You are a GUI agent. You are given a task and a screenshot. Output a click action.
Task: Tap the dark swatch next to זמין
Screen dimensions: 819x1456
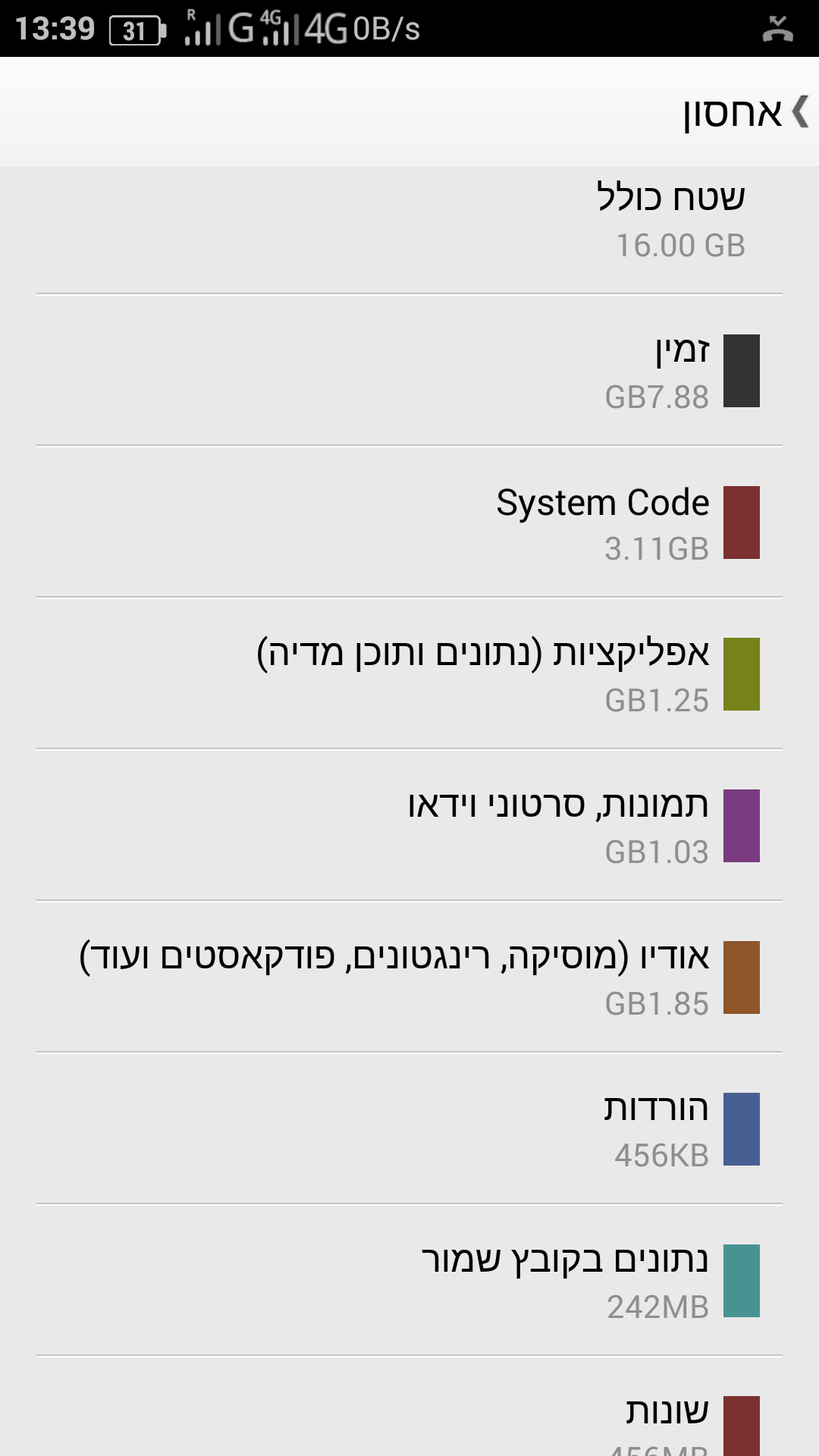tap(742, 372)
